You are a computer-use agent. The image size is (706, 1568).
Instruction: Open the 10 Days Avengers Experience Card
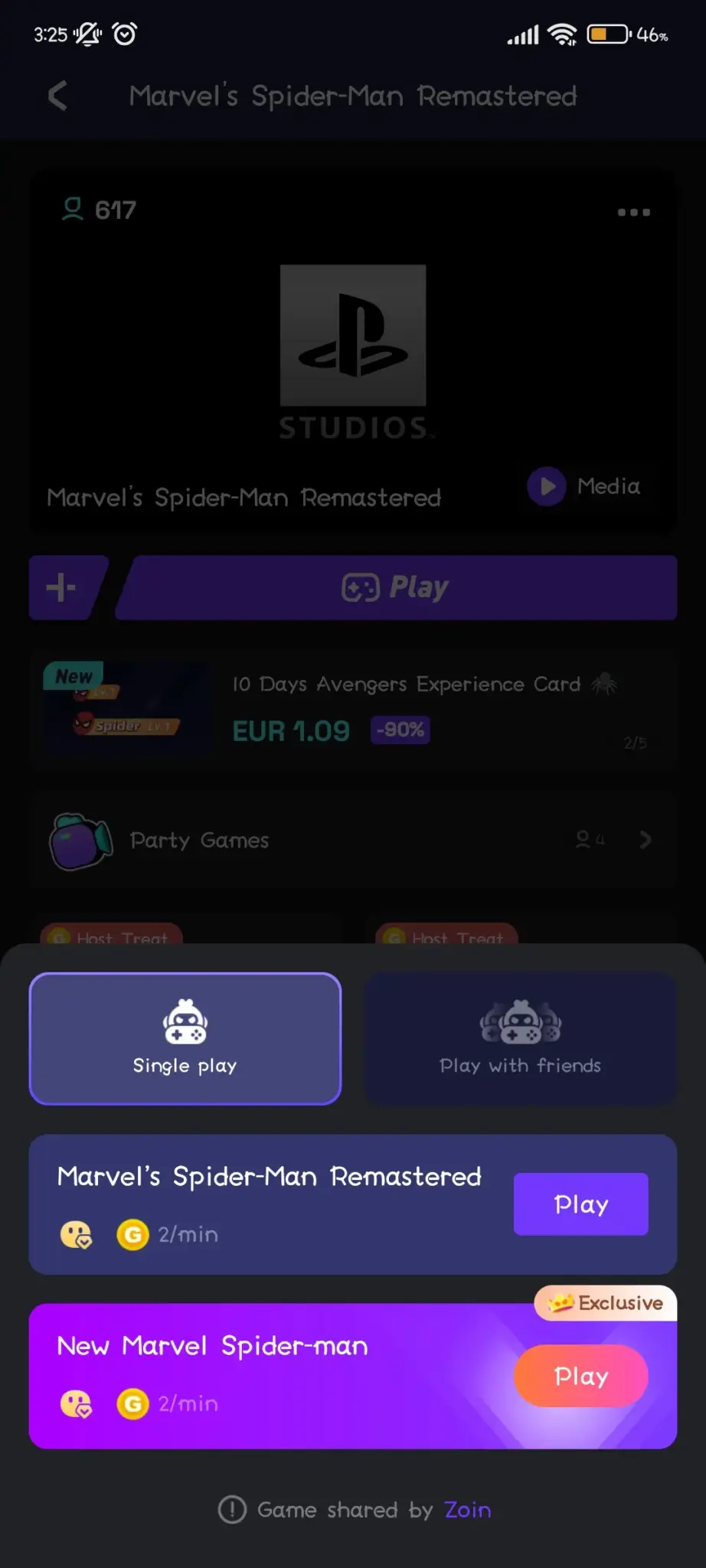click(353, 710)
